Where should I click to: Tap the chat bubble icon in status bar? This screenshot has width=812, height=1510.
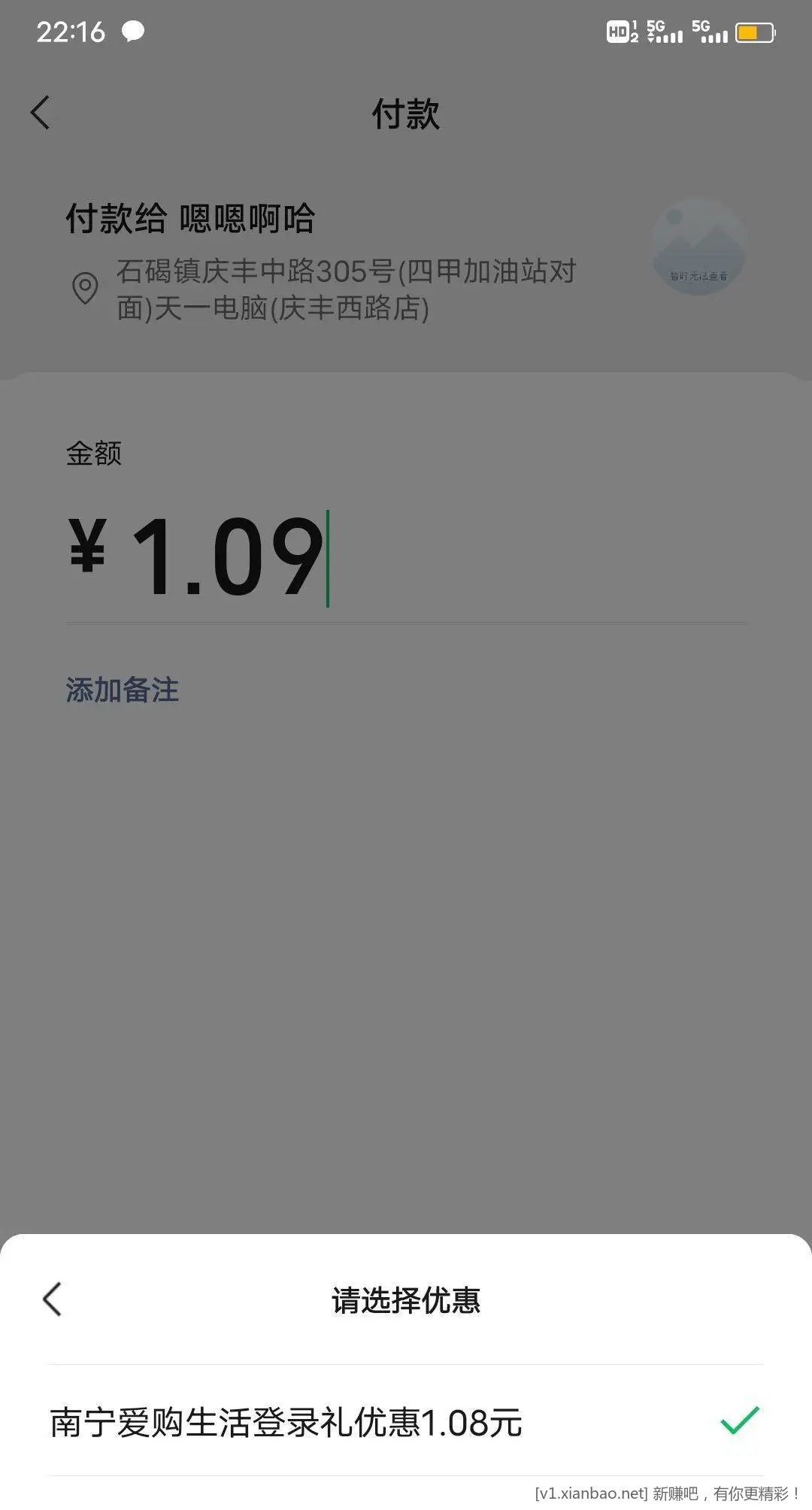(132, 32)
